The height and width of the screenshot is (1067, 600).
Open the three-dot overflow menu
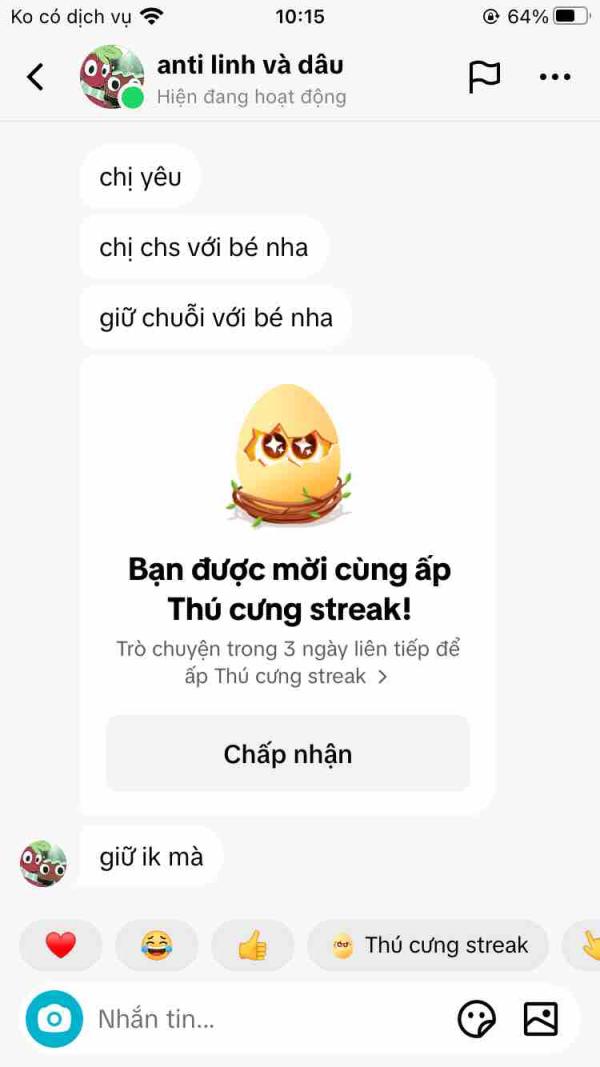coord(555,77)
